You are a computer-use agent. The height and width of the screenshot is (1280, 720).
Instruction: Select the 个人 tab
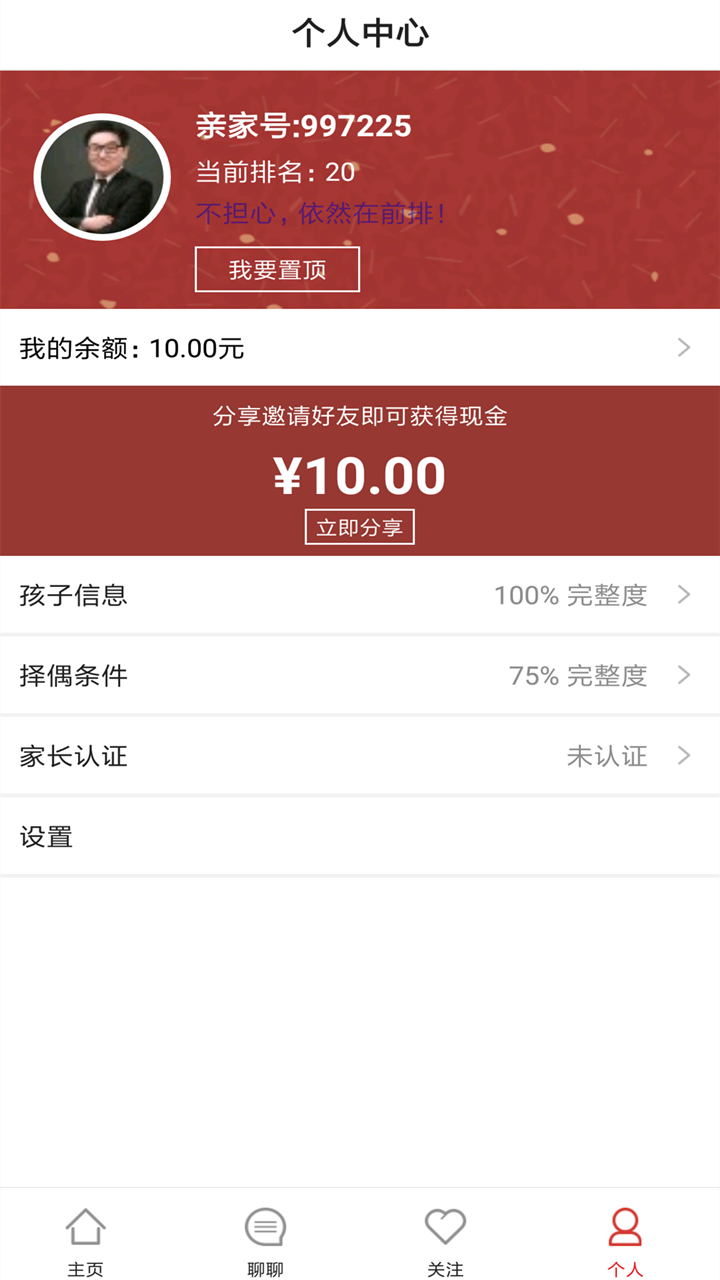pos(625,1240)
